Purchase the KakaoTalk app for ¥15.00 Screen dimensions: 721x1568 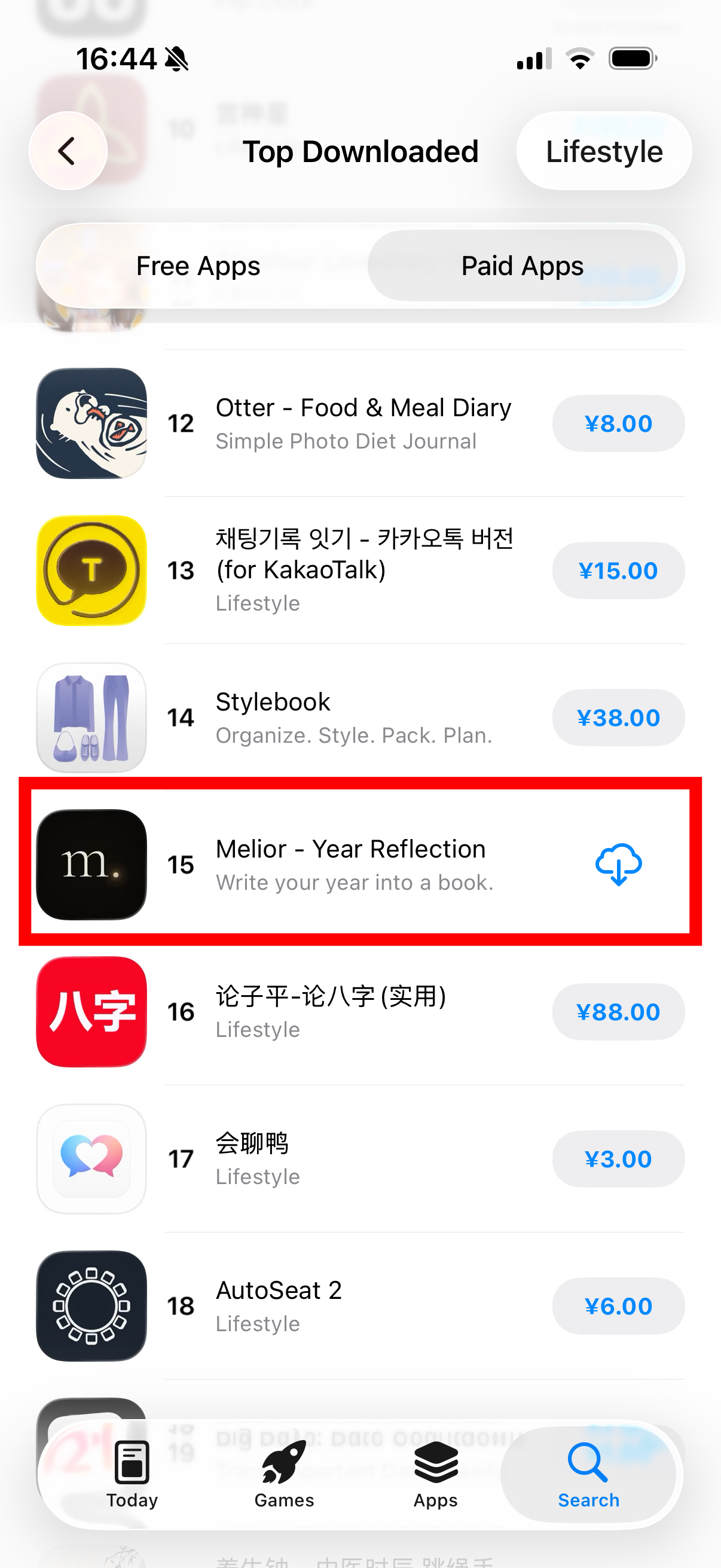(618, 571)
